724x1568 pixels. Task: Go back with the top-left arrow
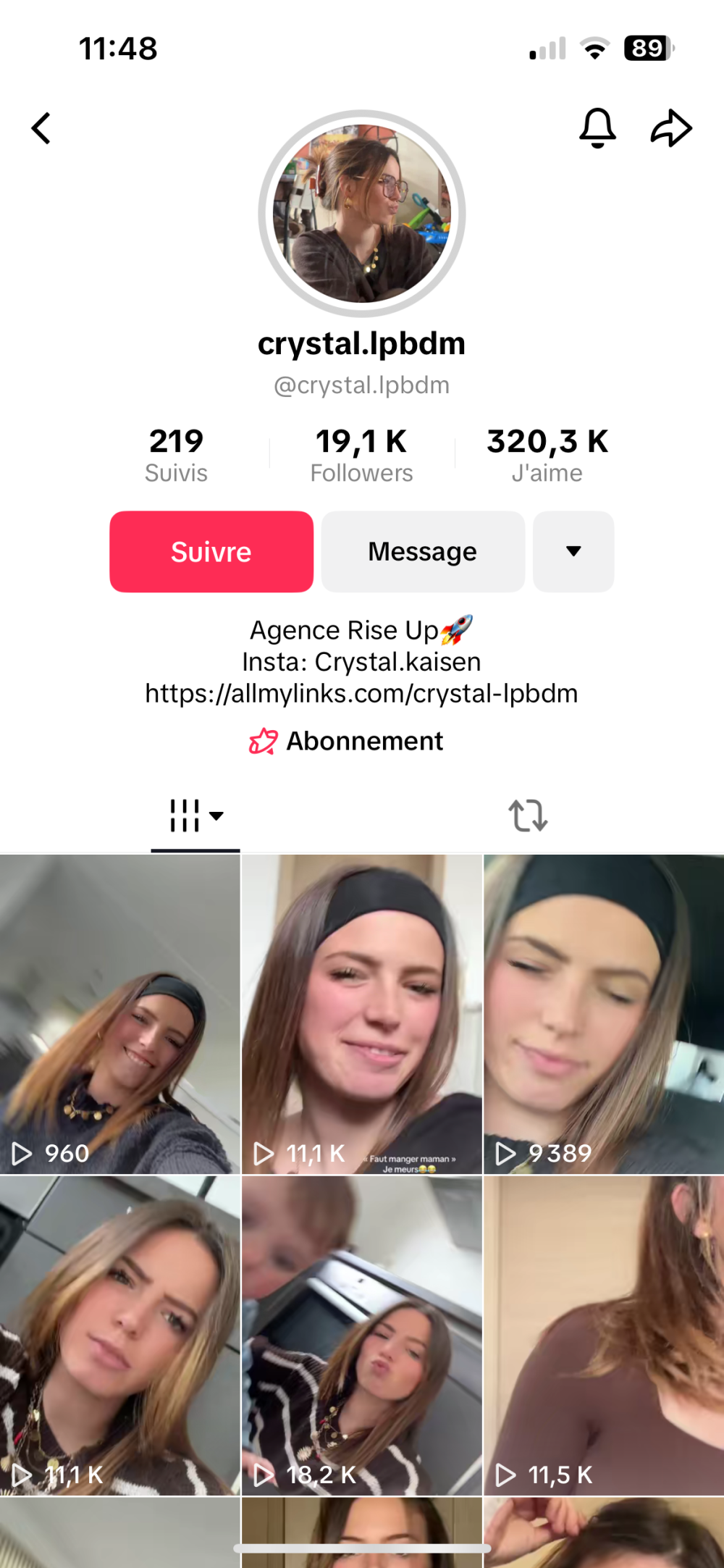click(41, 129)
